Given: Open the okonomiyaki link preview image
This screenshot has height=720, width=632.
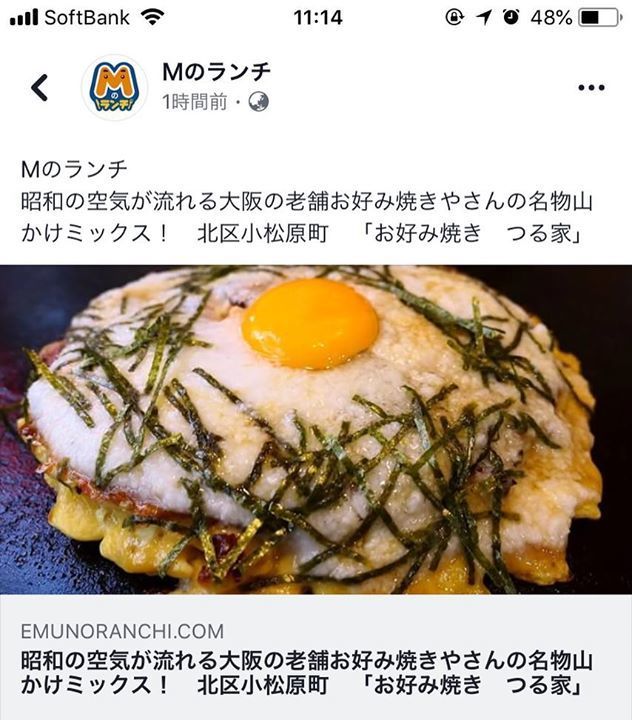Looking at the screenshot, I should (x=316, y=430).
